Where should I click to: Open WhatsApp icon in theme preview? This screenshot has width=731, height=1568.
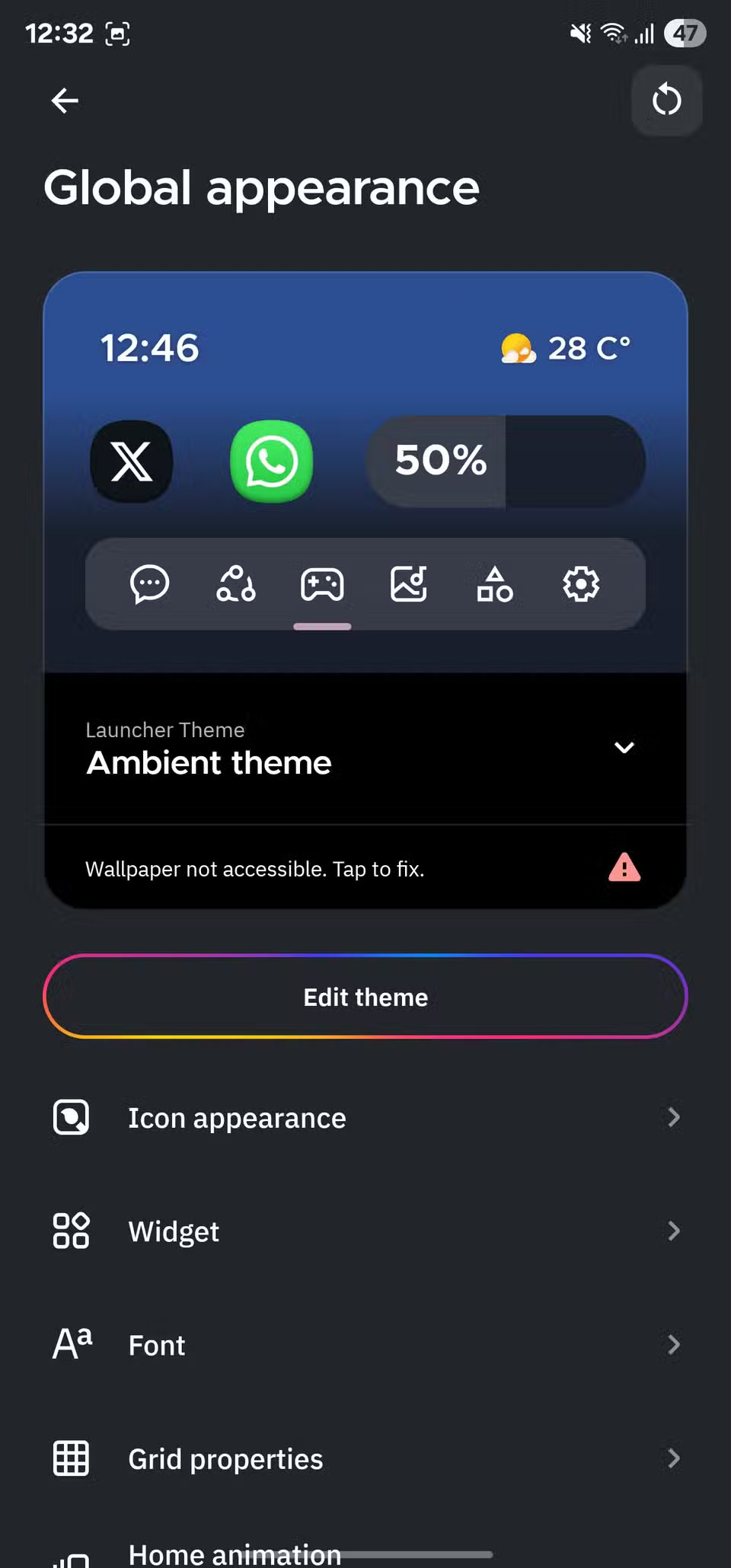pos(271,462)
